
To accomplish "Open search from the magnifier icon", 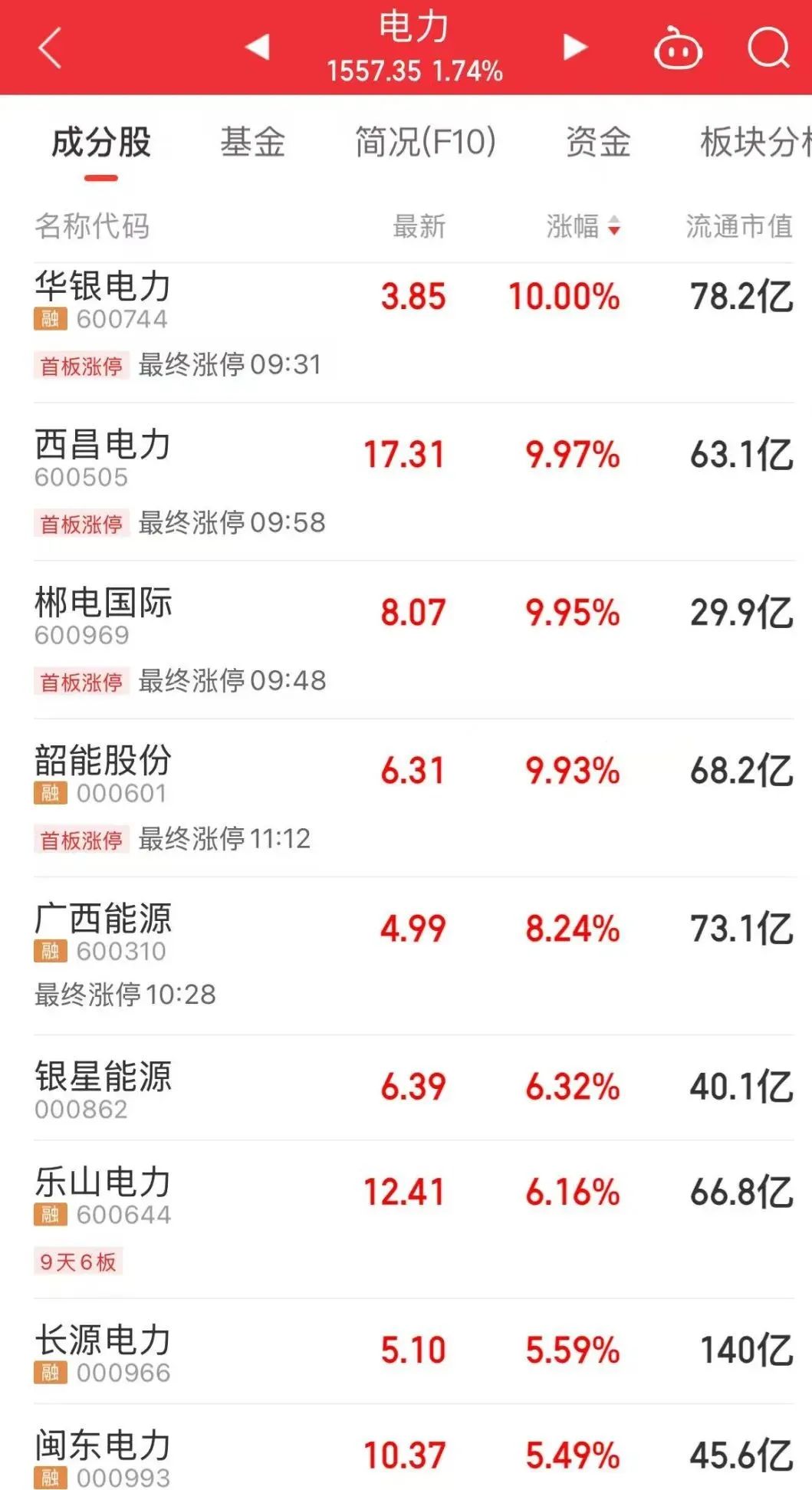I will tap(768, 48).
